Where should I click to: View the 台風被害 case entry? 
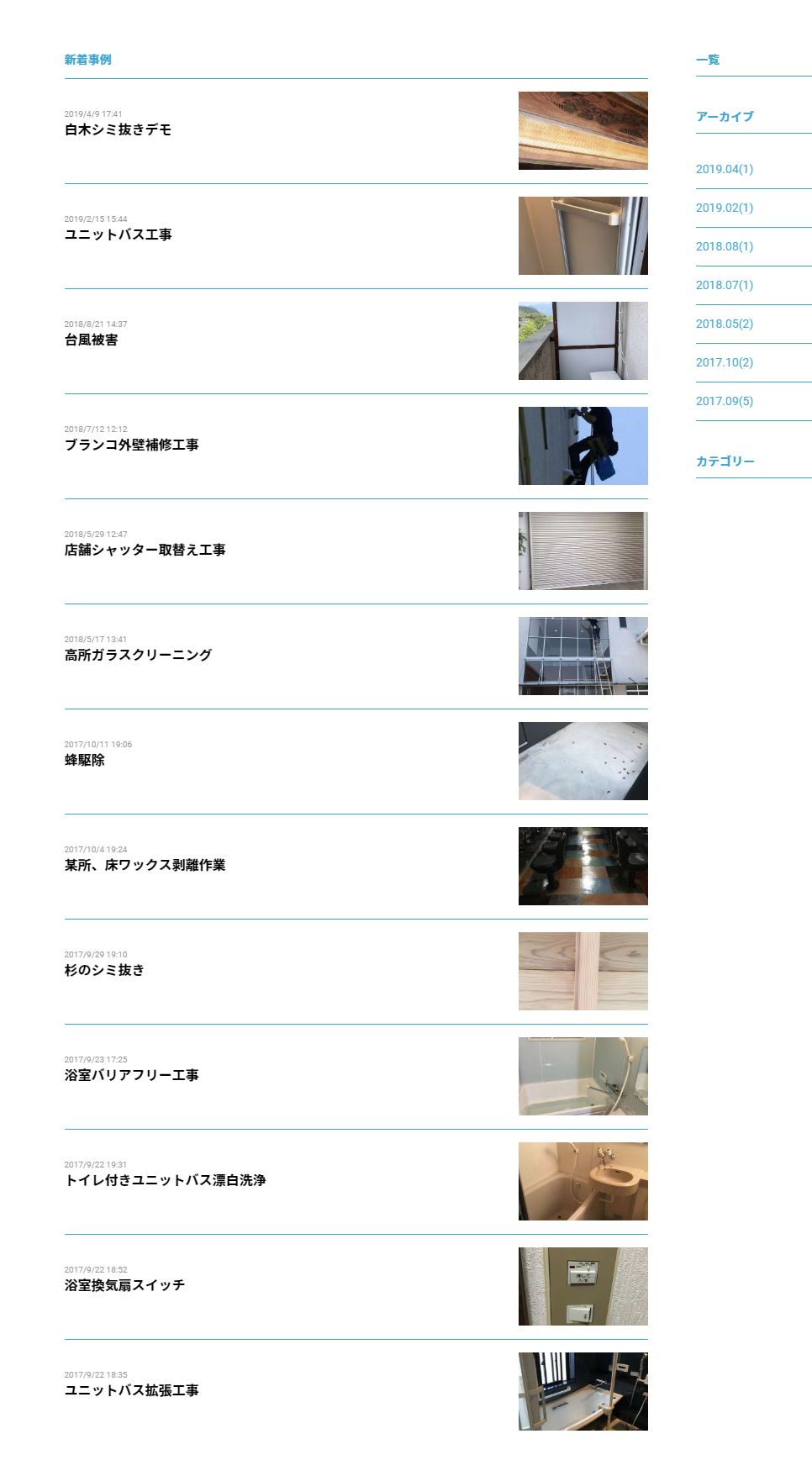91,340
